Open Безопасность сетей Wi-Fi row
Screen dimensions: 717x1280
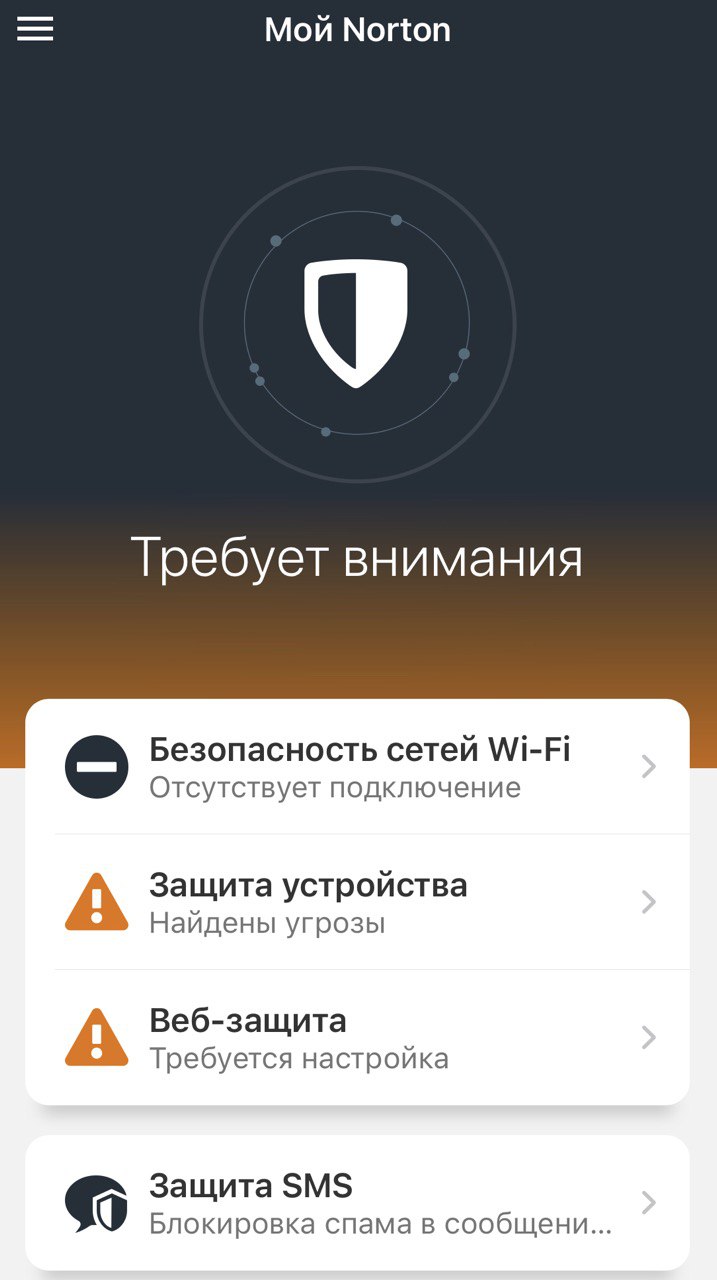click(x=357, y=767)
